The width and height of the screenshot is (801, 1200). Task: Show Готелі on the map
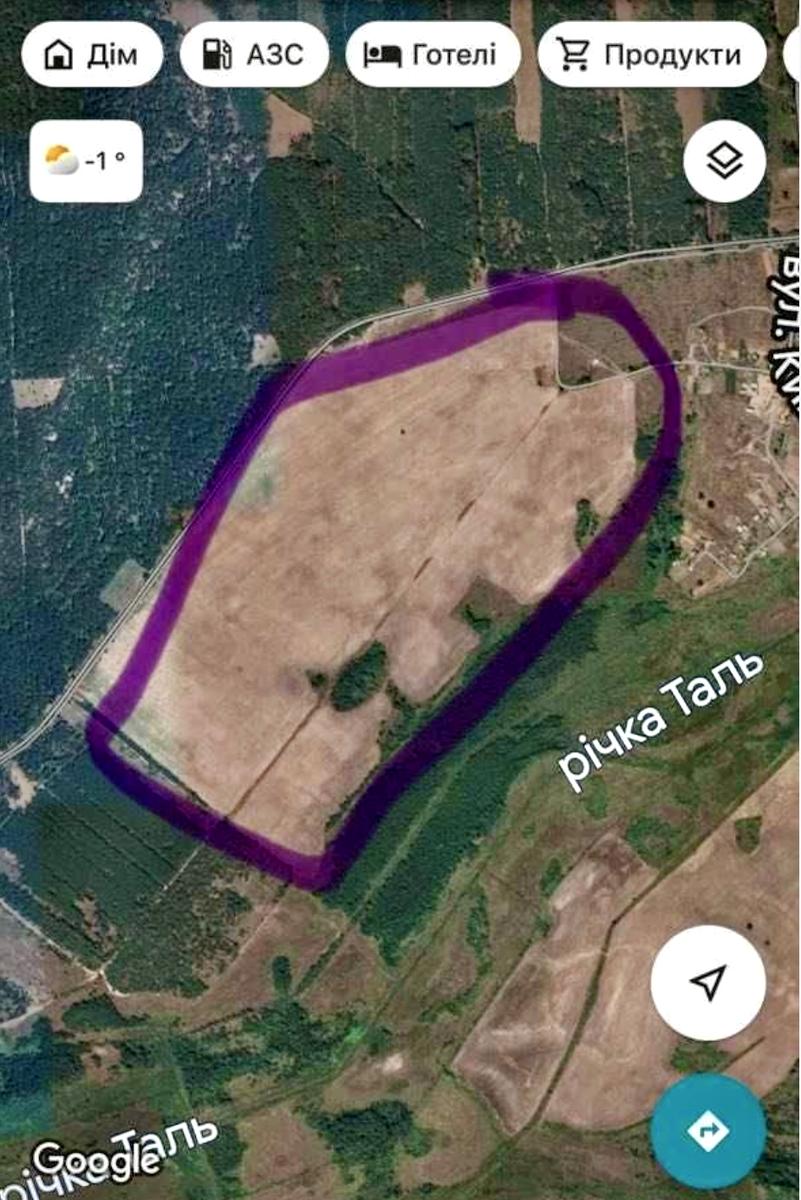432,54
